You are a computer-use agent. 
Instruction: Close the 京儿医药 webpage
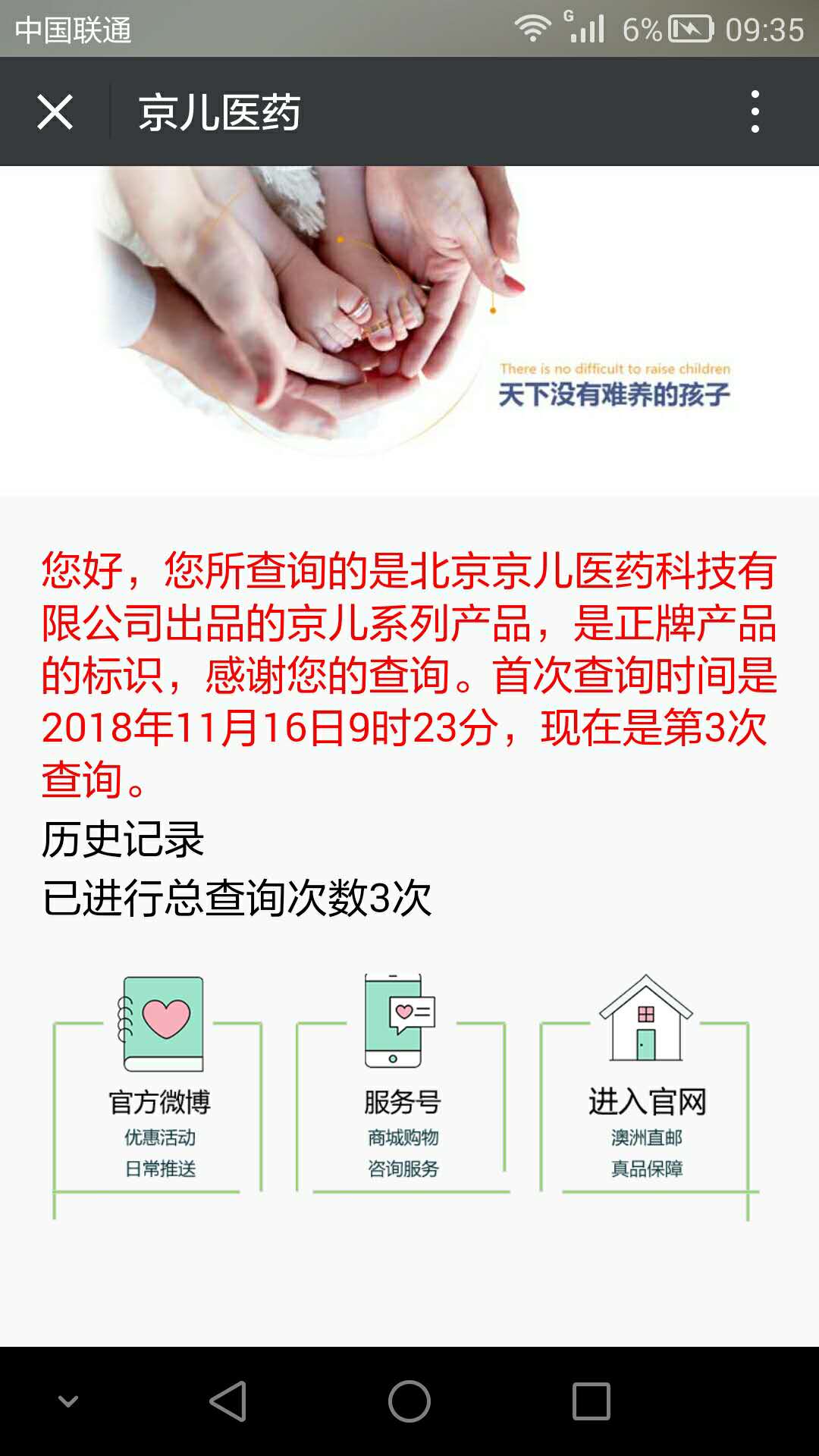coord(55,112)
